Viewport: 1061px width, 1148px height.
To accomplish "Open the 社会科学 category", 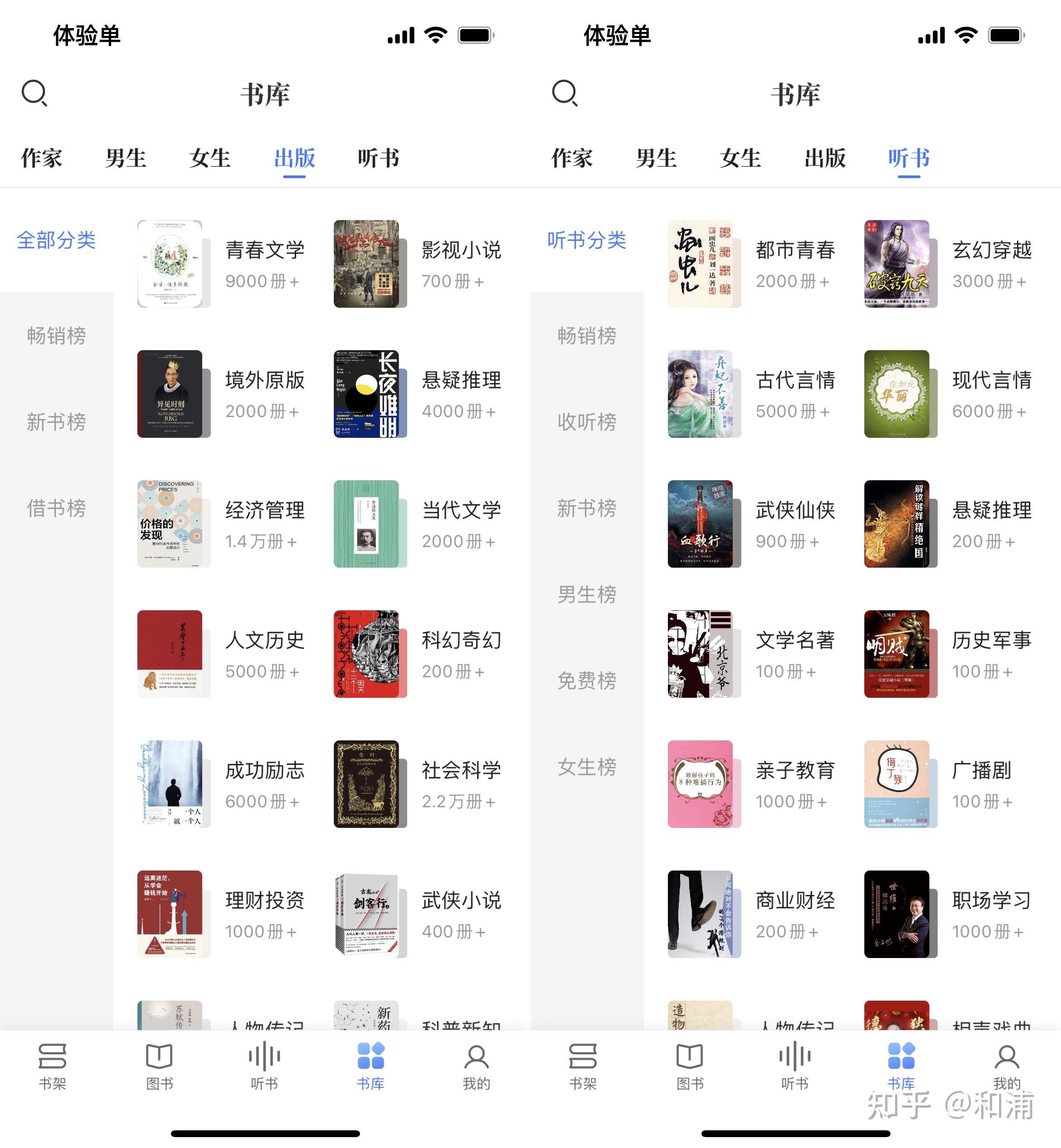I will pos(461,770).
